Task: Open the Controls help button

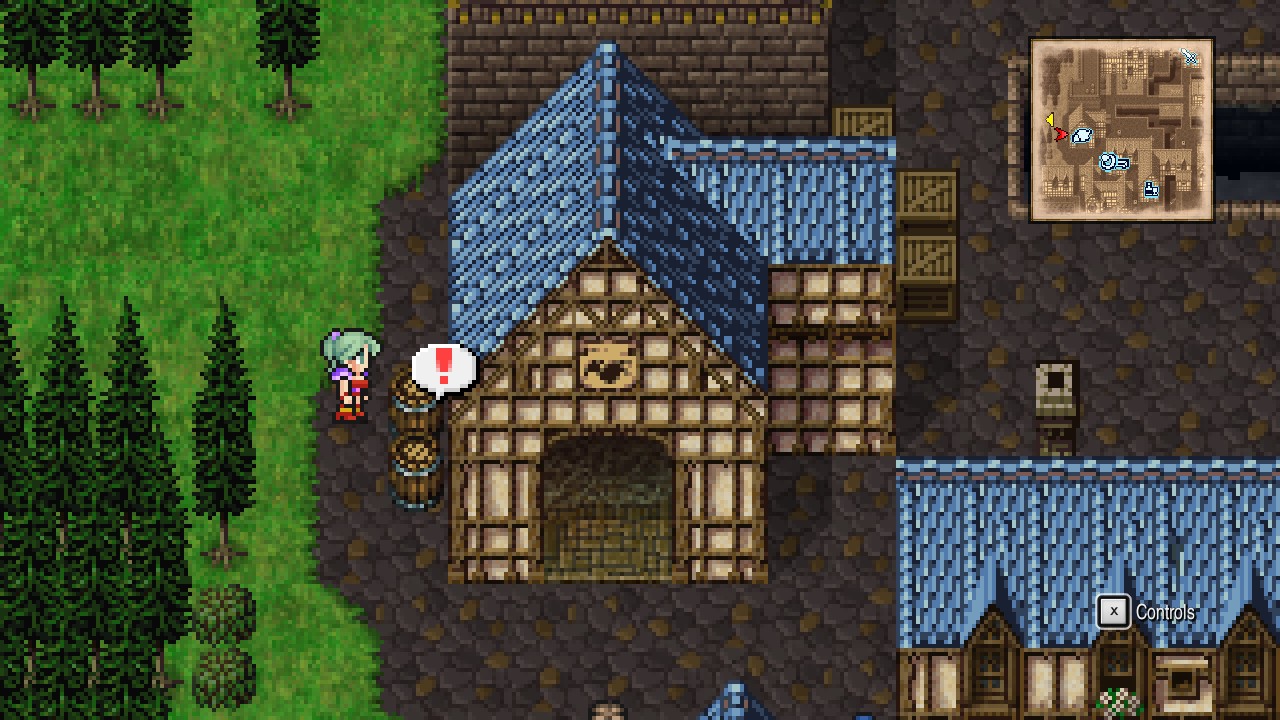Action: (x=1113, y=612)
